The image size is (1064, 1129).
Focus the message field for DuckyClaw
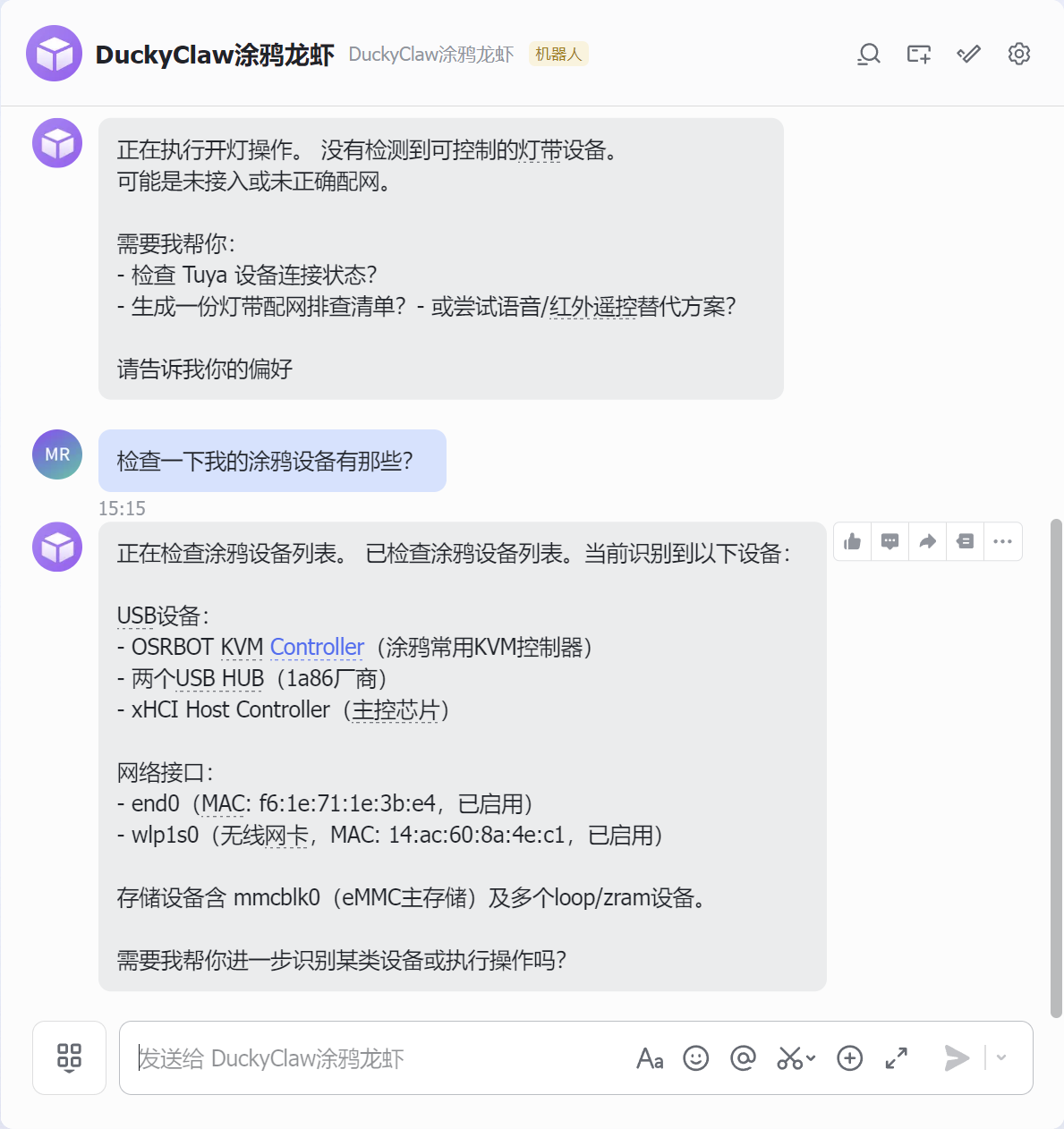click(376, 1058)
